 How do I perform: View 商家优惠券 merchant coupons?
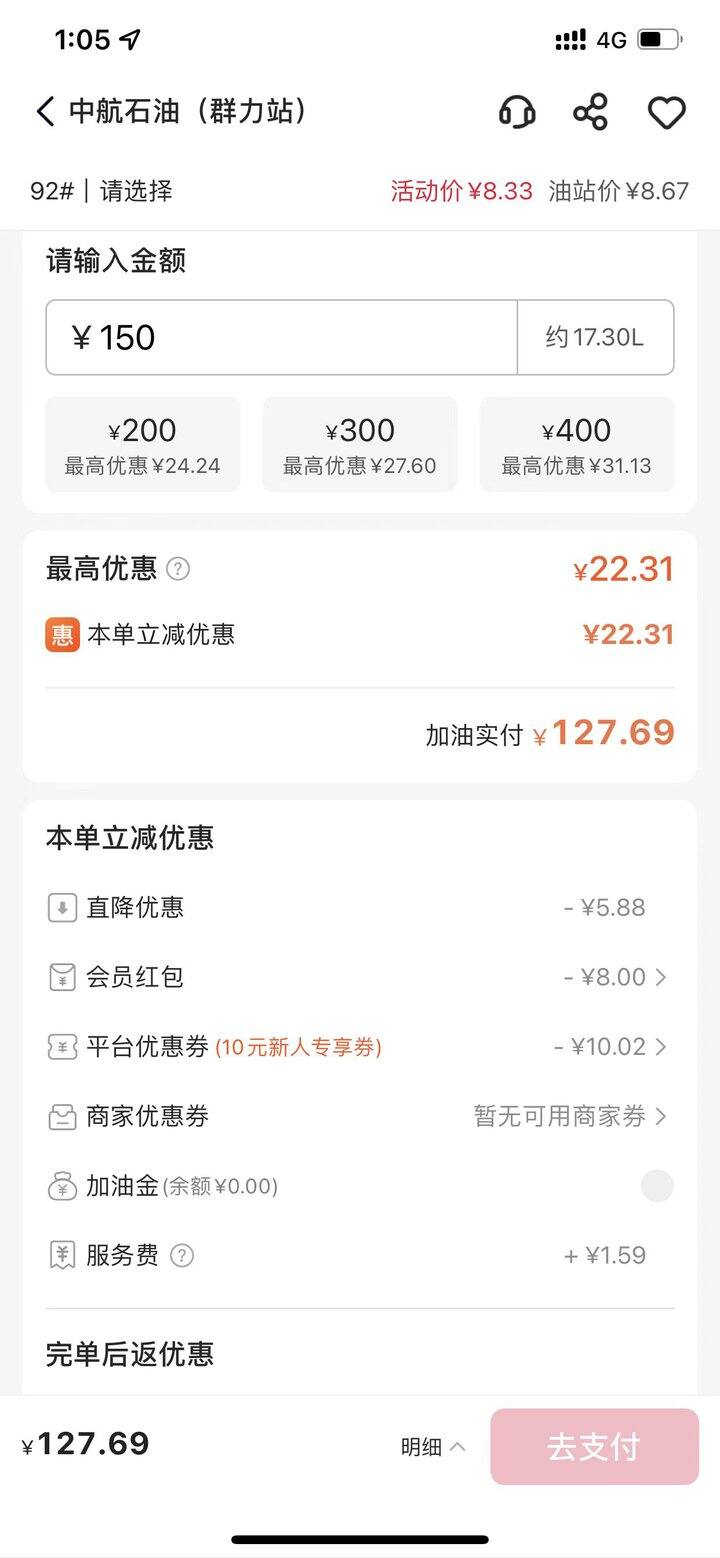click(360, 1116)
